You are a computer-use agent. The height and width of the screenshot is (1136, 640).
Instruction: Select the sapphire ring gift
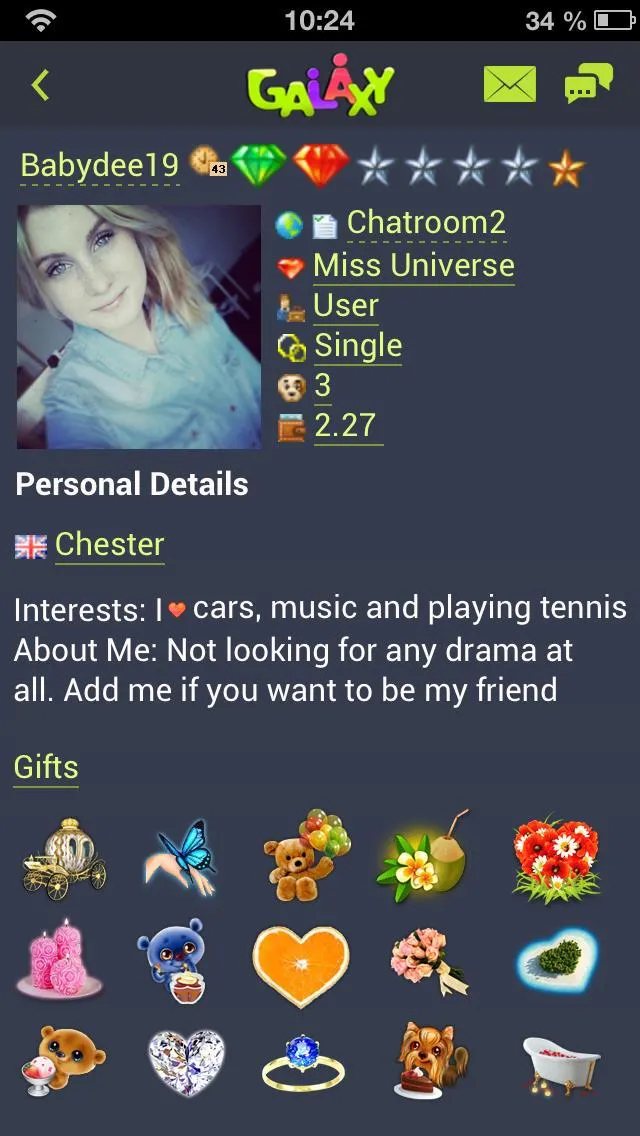(303, 1063)
